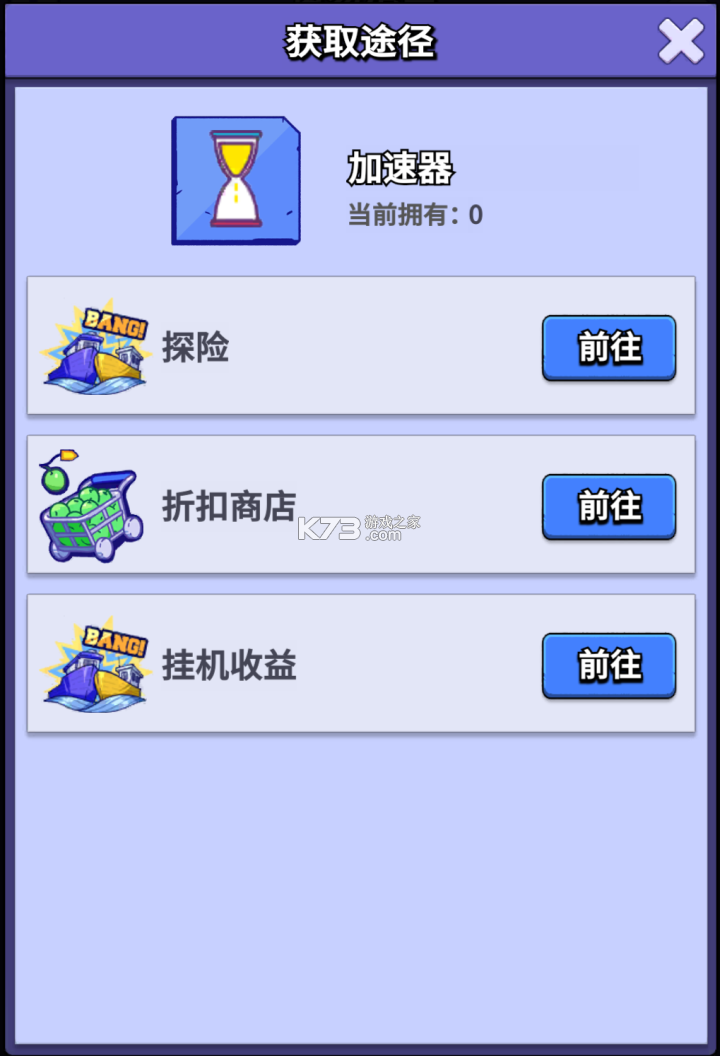Click the middle 折扣商店 panel row
The width and height of the screenshot is (720, 1056).
coord(360,505)
